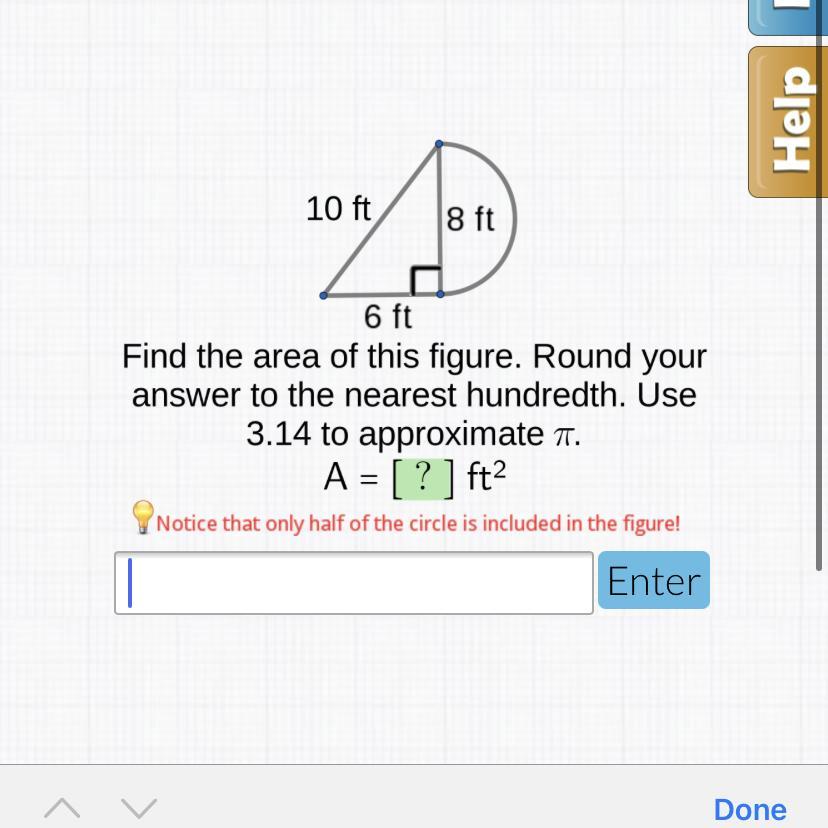The width and height of the screenshot is (828, 828).
Task: Go to previous field with up arrow
Action: (62, 807)
